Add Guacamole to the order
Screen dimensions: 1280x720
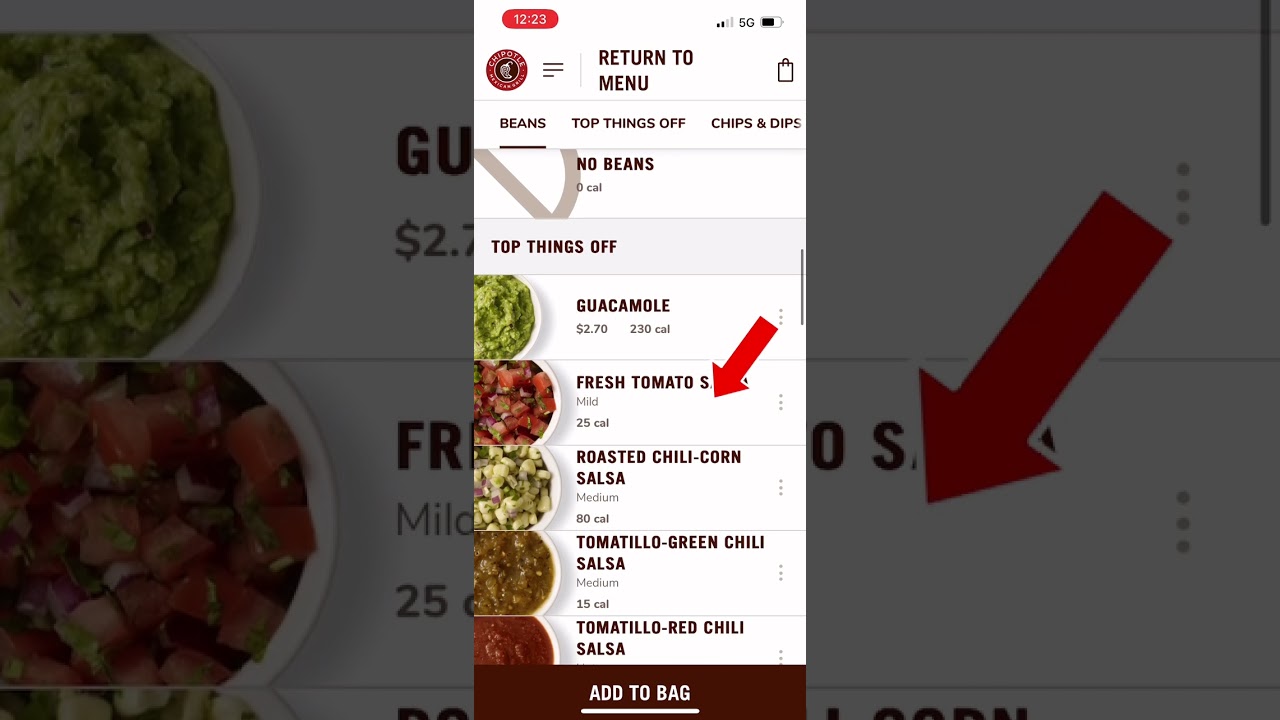pyautogui.click(x=622, y=316)
